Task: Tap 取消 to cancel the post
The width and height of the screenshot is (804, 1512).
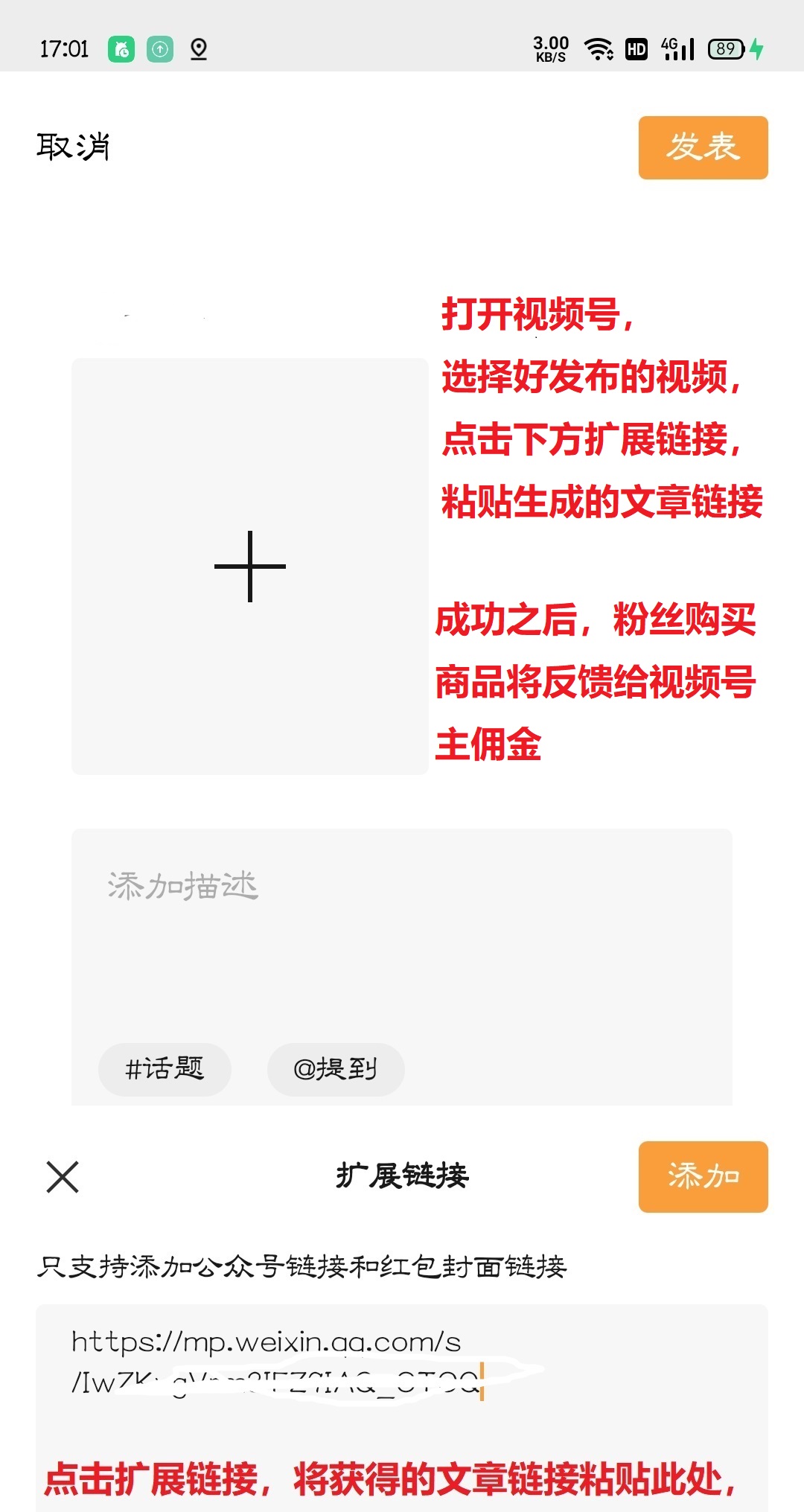Action: pos(73,147)
